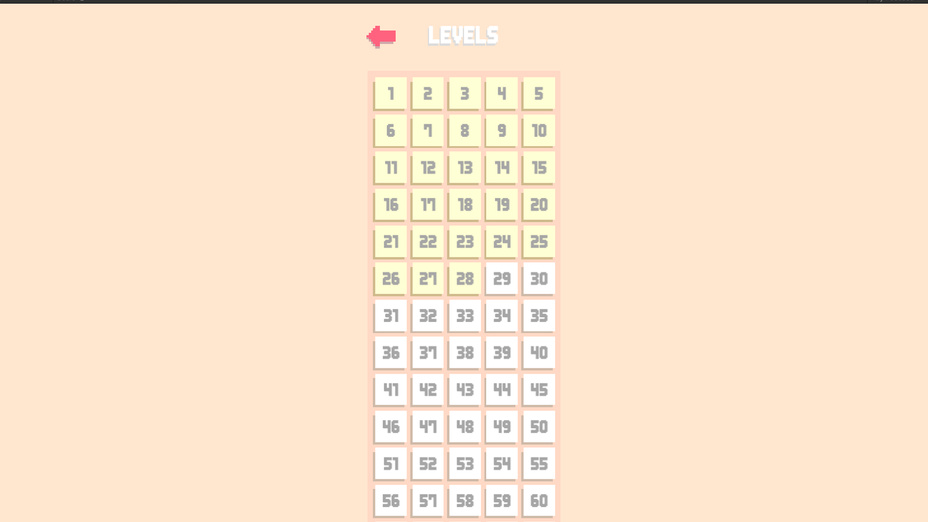The height and width of the screenshot is (522, 928).
Task: Tap level 42
Action: [428, 390]
